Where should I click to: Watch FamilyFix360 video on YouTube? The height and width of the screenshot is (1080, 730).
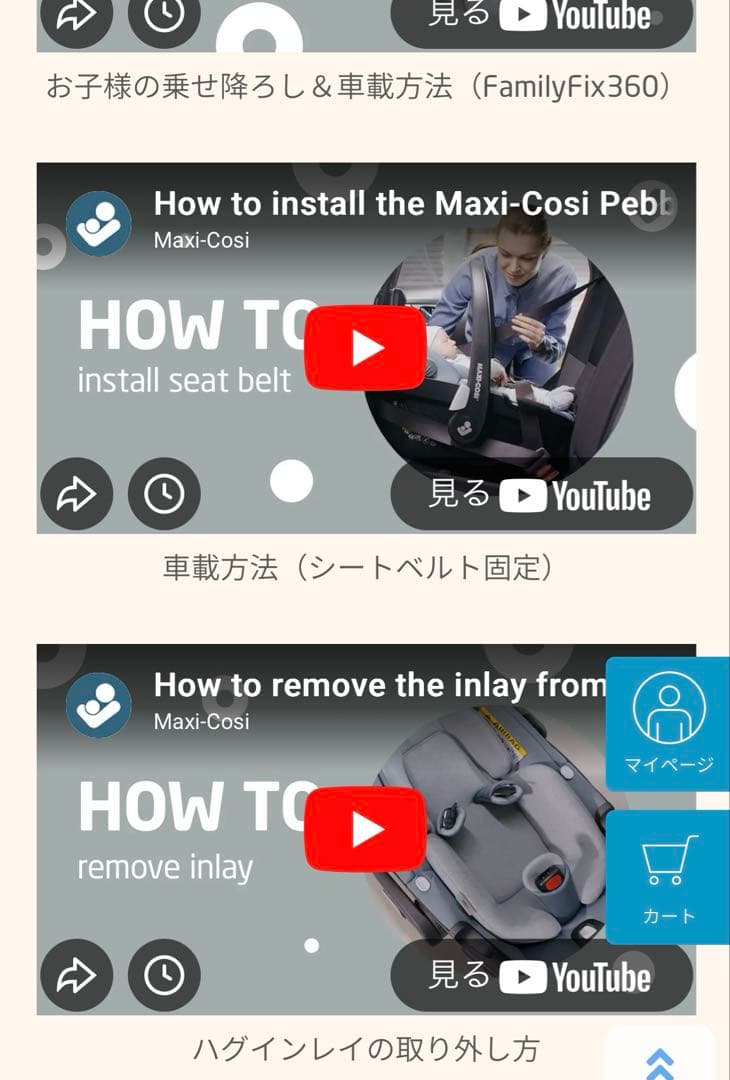541,17
